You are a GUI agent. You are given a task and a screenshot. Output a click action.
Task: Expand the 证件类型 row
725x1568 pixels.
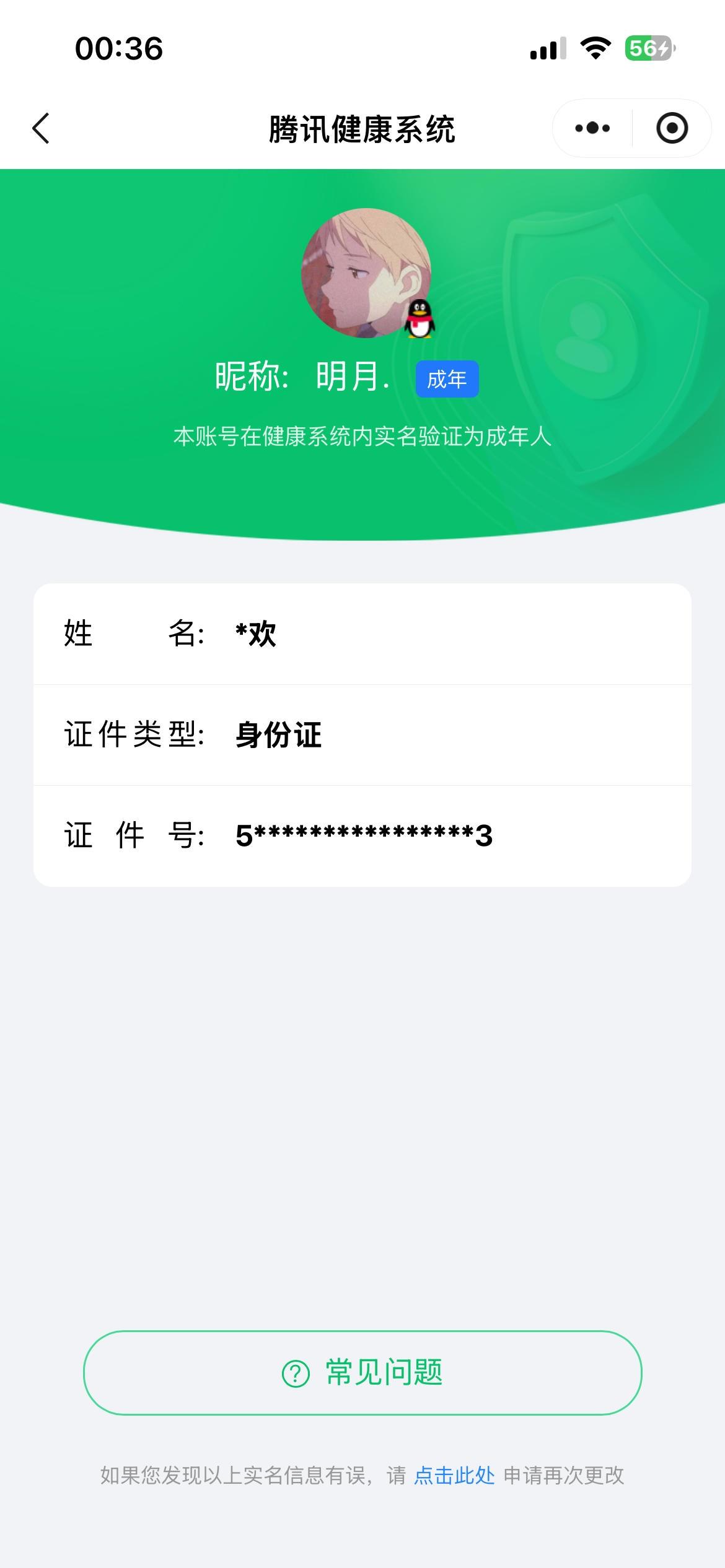click(x=362, y=734)
